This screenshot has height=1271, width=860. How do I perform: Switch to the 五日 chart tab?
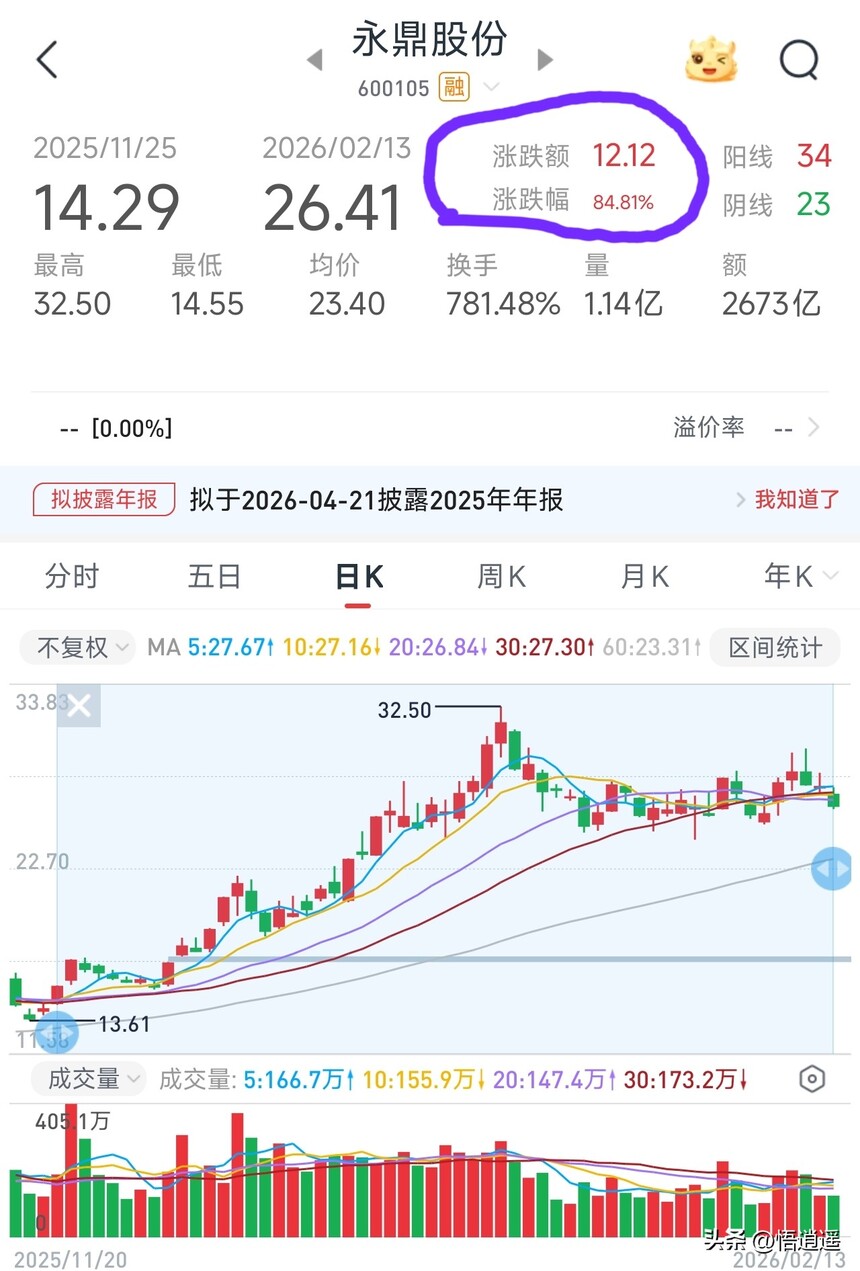click(x=214, y=577)
